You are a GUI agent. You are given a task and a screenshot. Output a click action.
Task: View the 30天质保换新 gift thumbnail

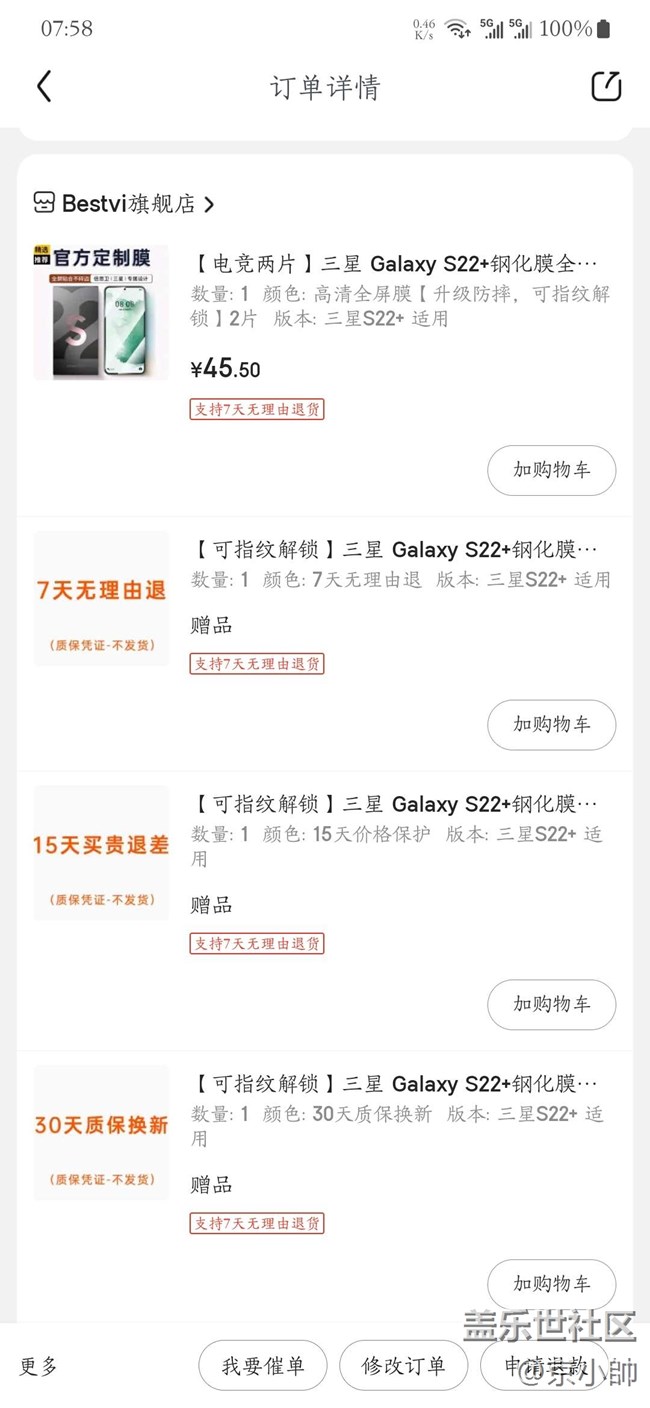101,1133
